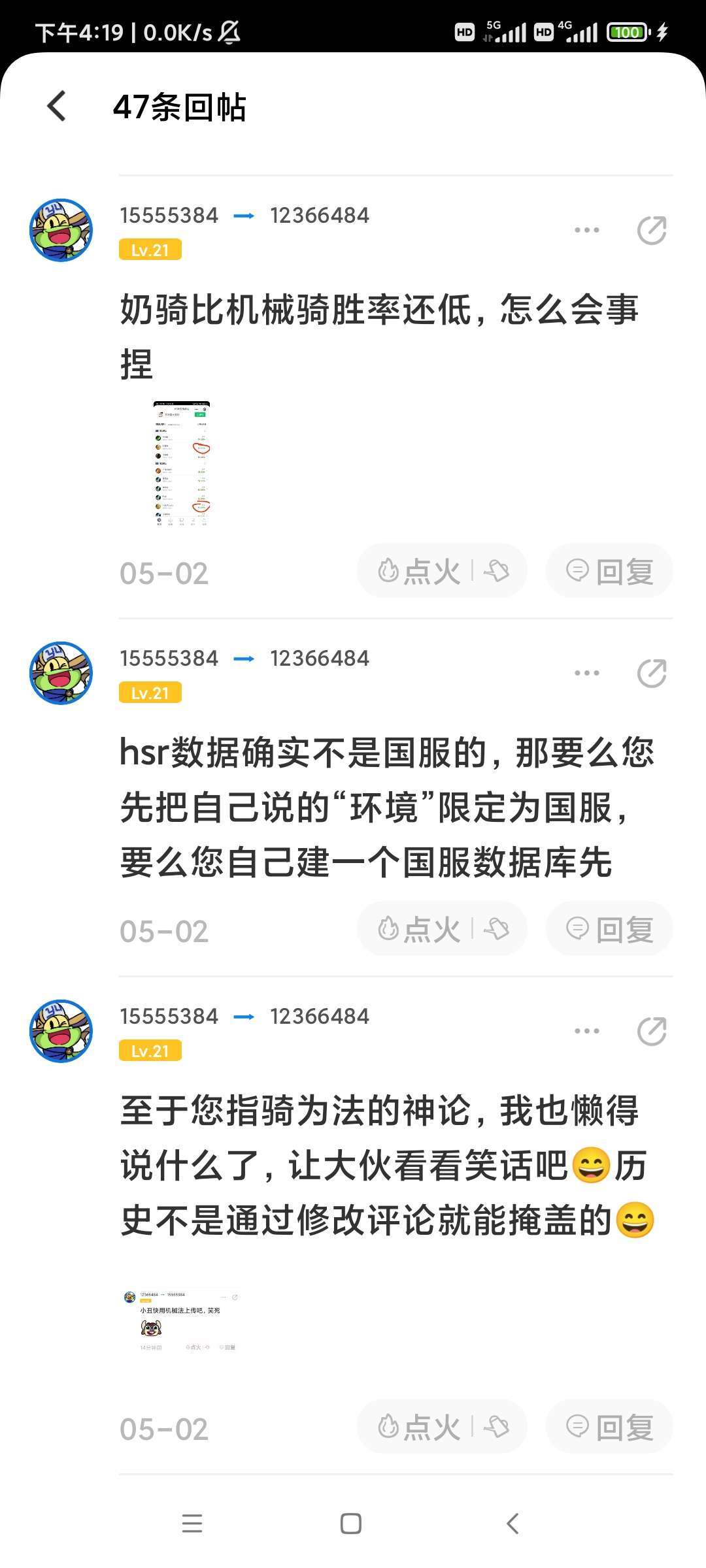This screenshot has width=706, height=1568.
Task: Reply to the 奶骑比机械骑 comment
Action: click(609, 571)
